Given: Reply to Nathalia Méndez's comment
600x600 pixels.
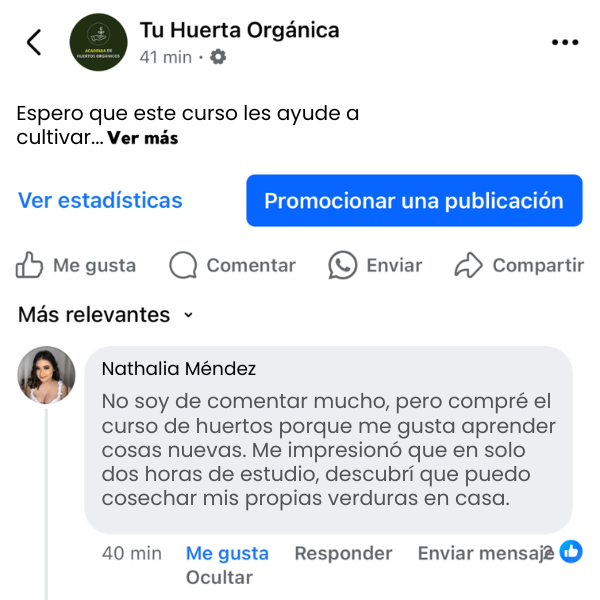Looking at the screenshot, I should coord(343,553).
